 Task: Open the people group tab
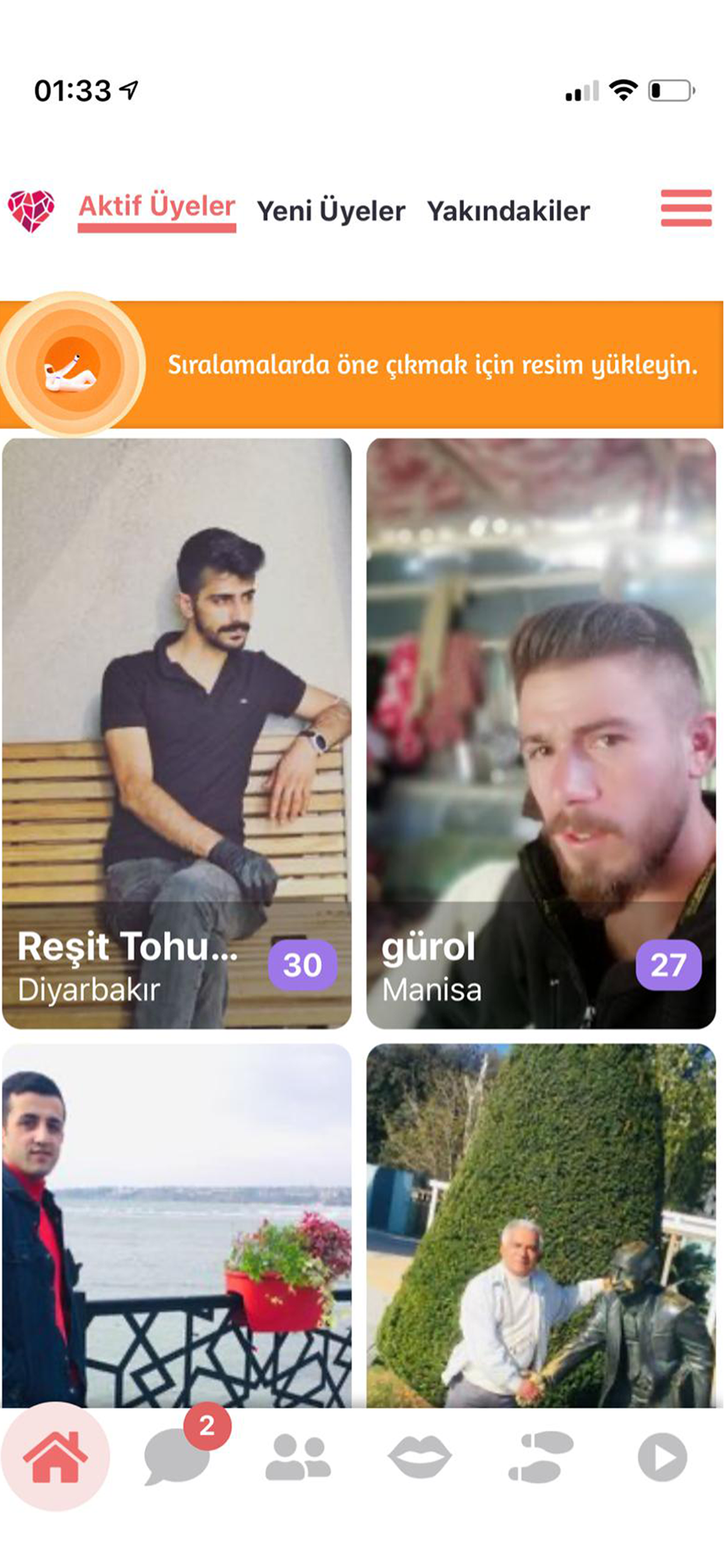click(x=297, y=1458)
